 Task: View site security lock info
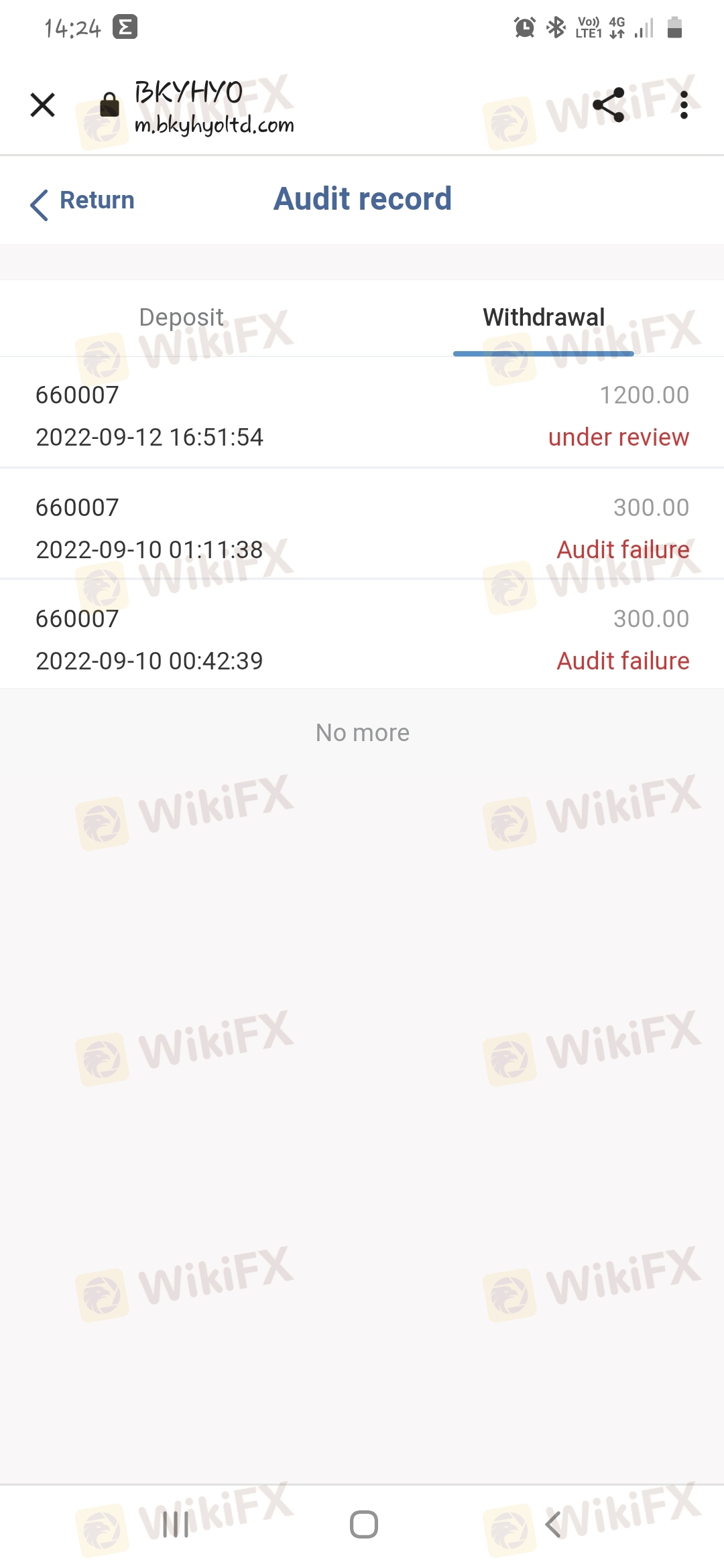coord(109,105)
